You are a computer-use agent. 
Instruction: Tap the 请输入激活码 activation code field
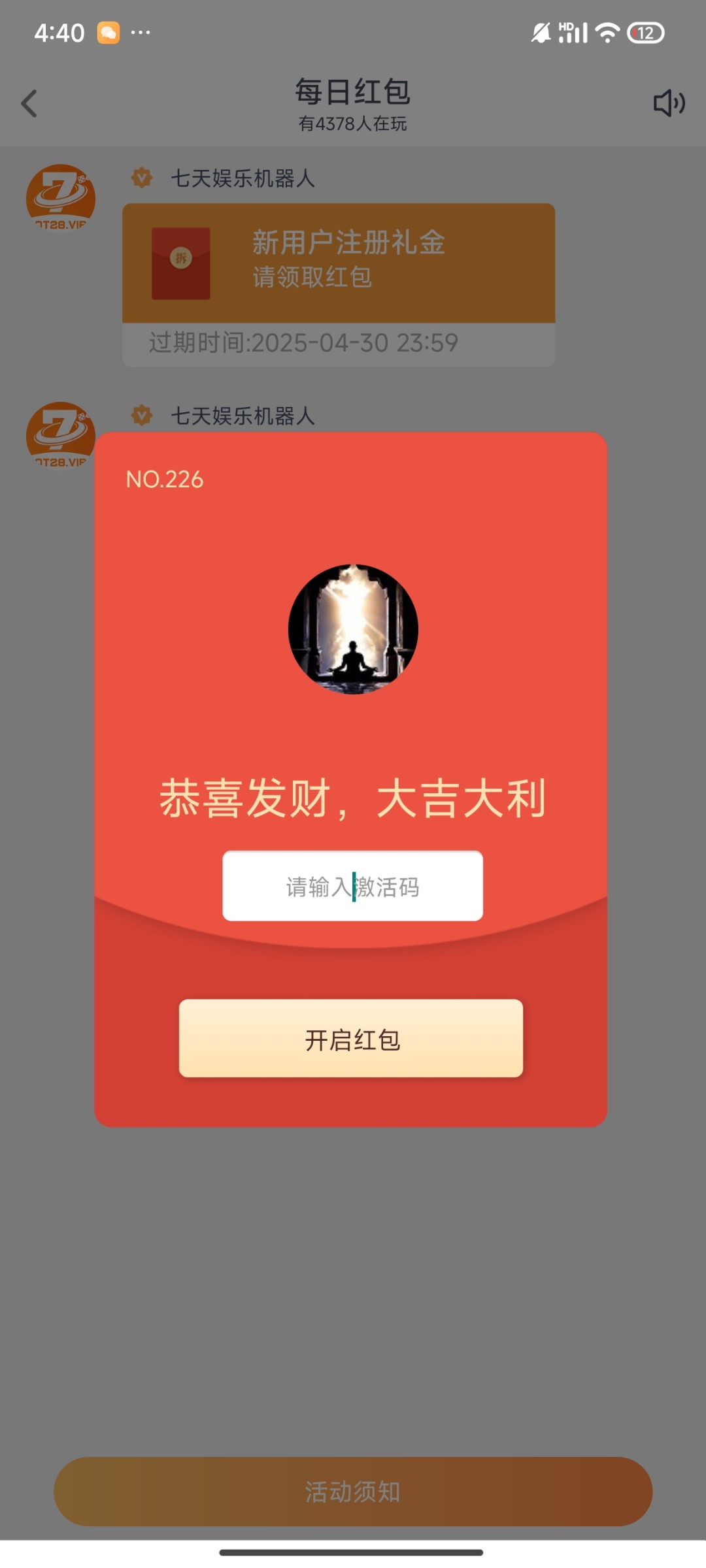(x=352, y=886)
